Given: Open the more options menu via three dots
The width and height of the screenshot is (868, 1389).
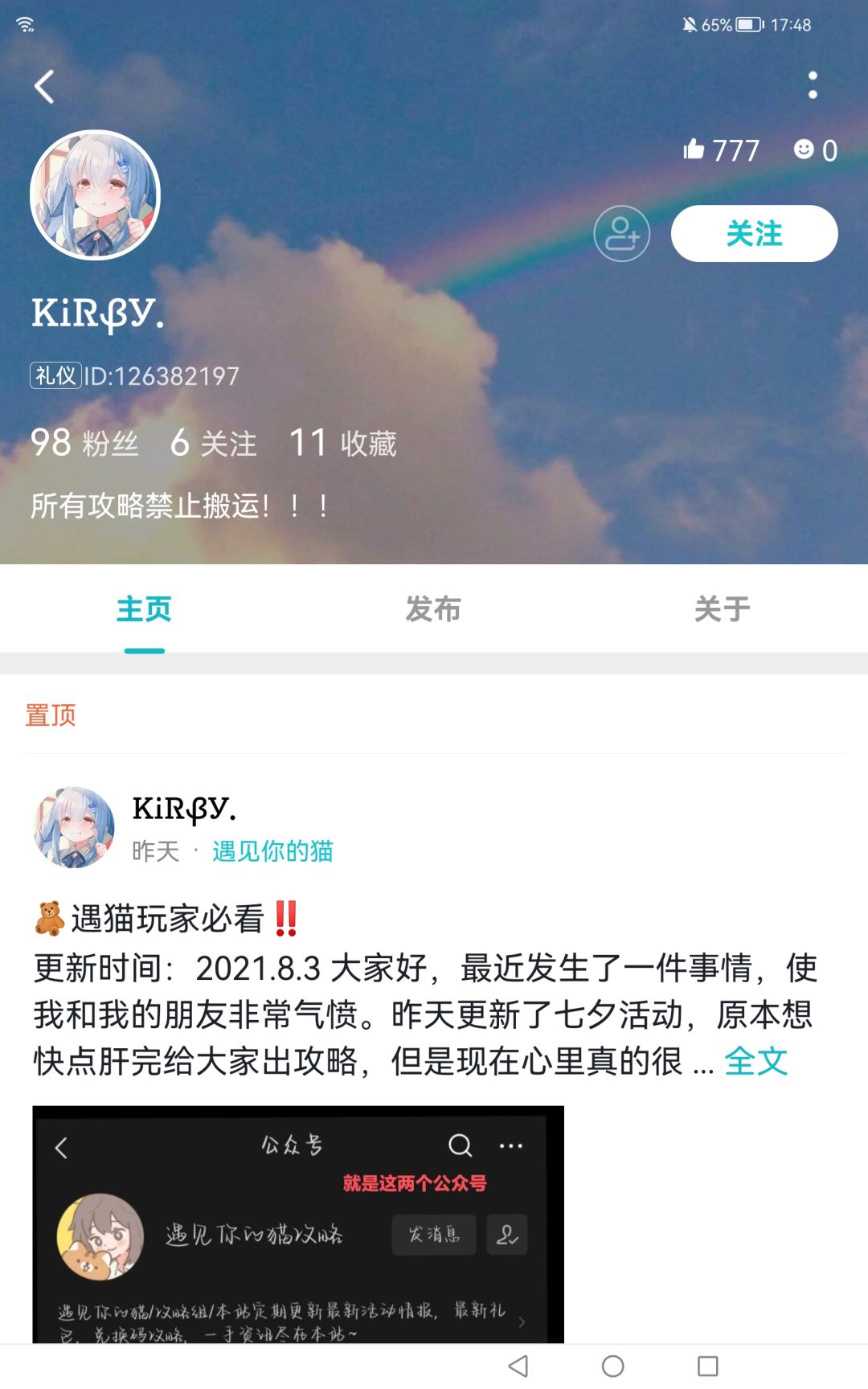Looking at the screenshot, I should tap(814, 84).
